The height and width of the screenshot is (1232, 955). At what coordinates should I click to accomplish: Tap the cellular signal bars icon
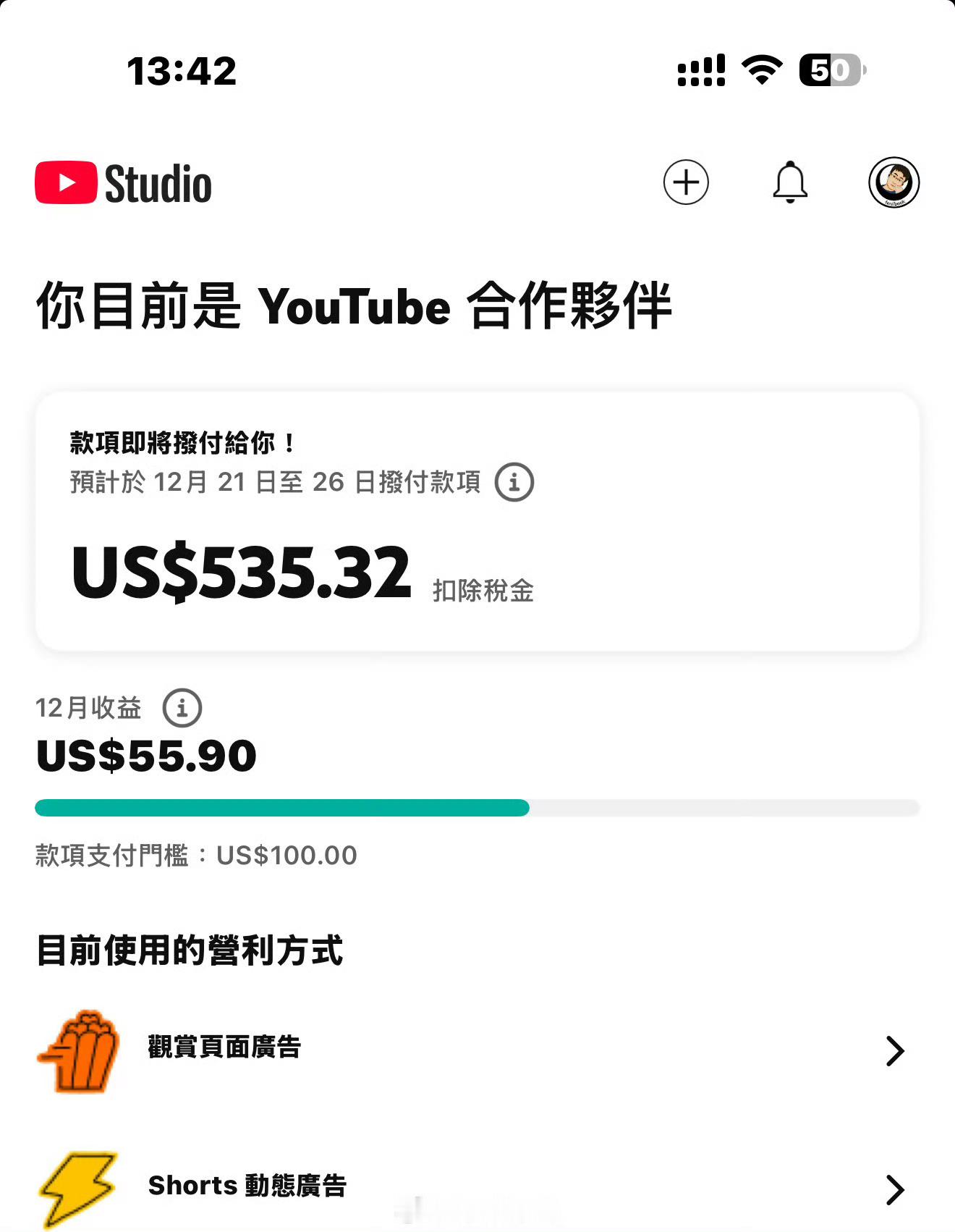(x=699, y=70)
